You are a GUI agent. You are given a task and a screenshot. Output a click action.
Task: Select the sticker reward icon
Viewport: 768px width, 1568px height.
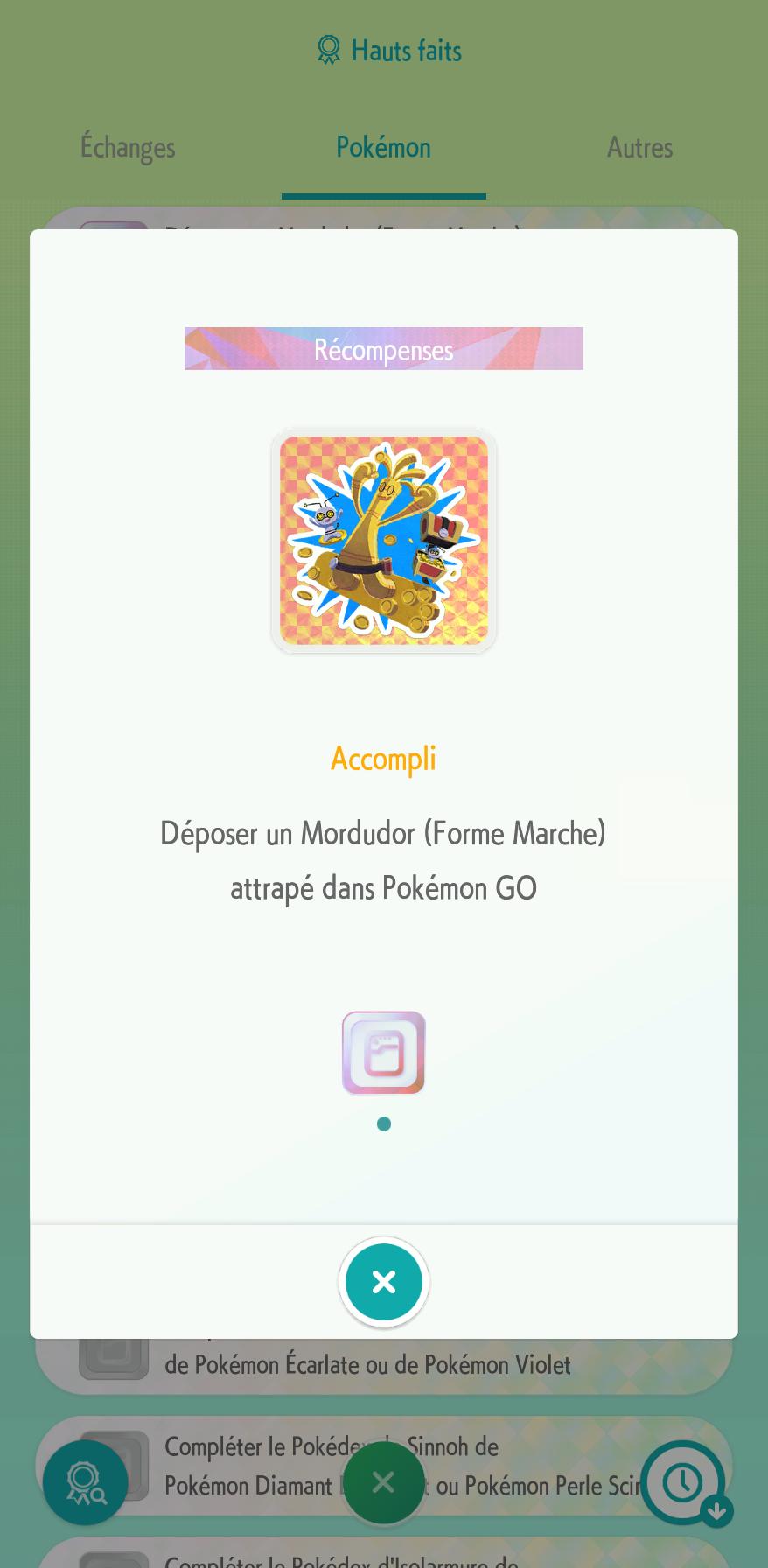[383, 1053]
